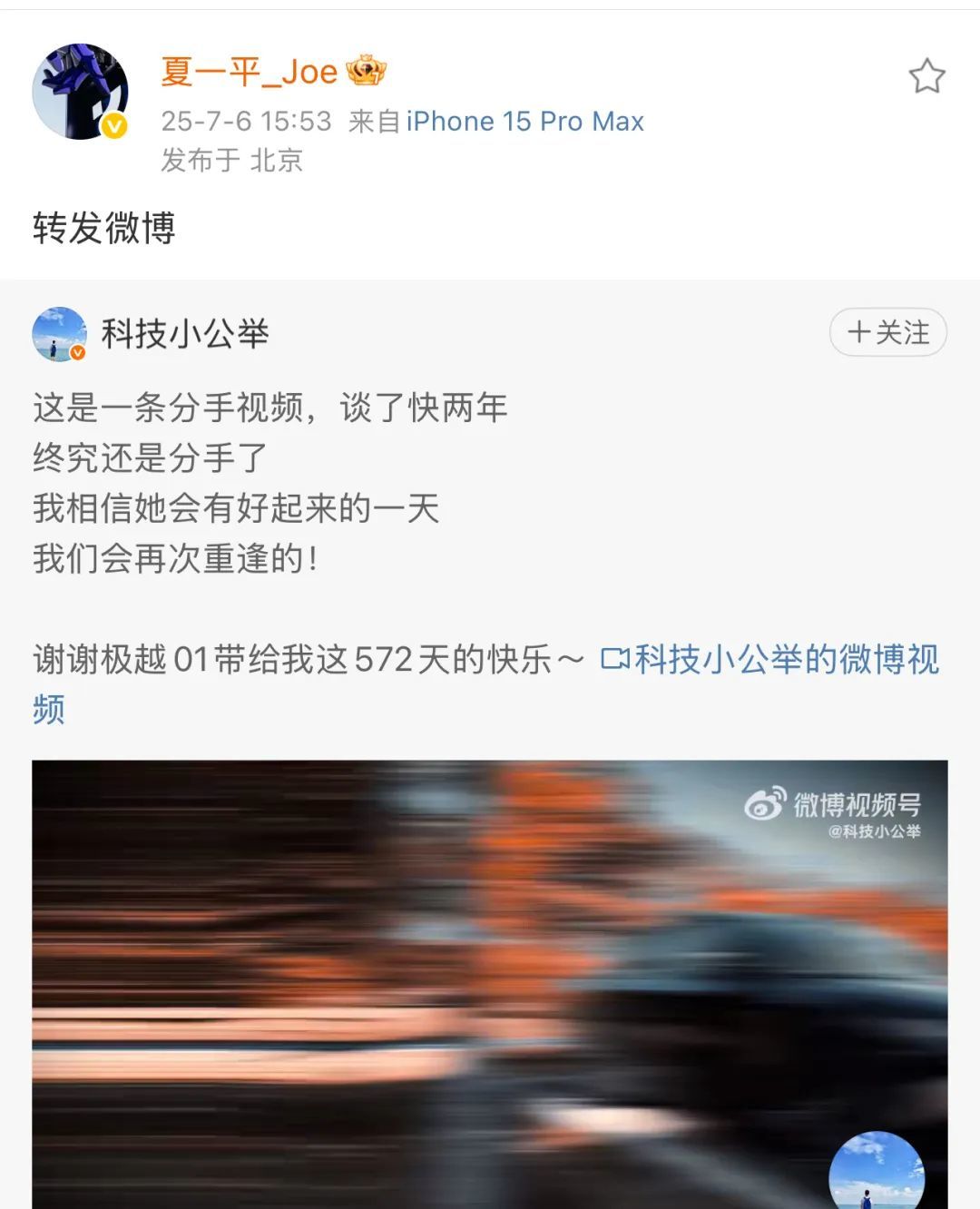
Task: Open the reposted post body text
Action: pos(270,483)
